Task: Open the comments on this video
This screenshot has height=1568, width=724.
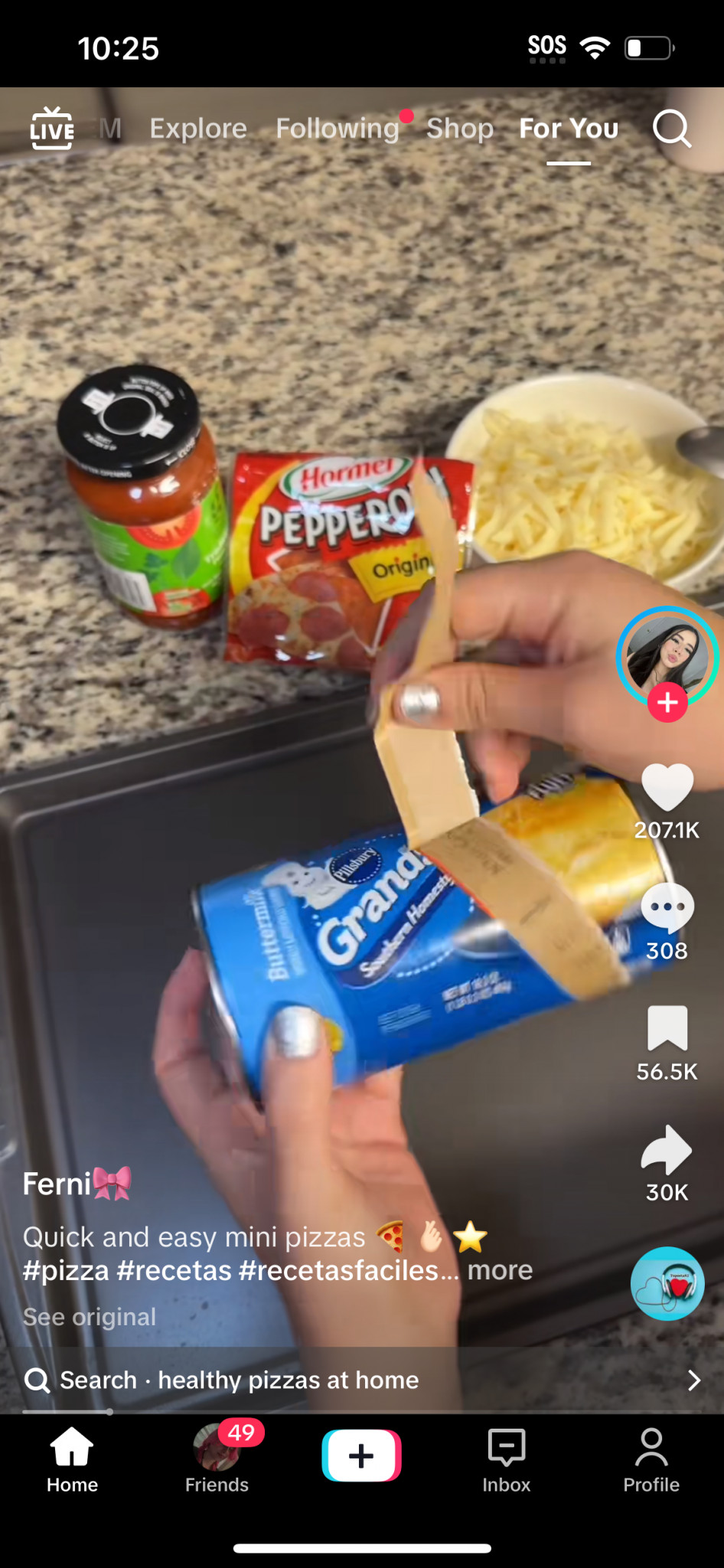Action: (667, 908)
